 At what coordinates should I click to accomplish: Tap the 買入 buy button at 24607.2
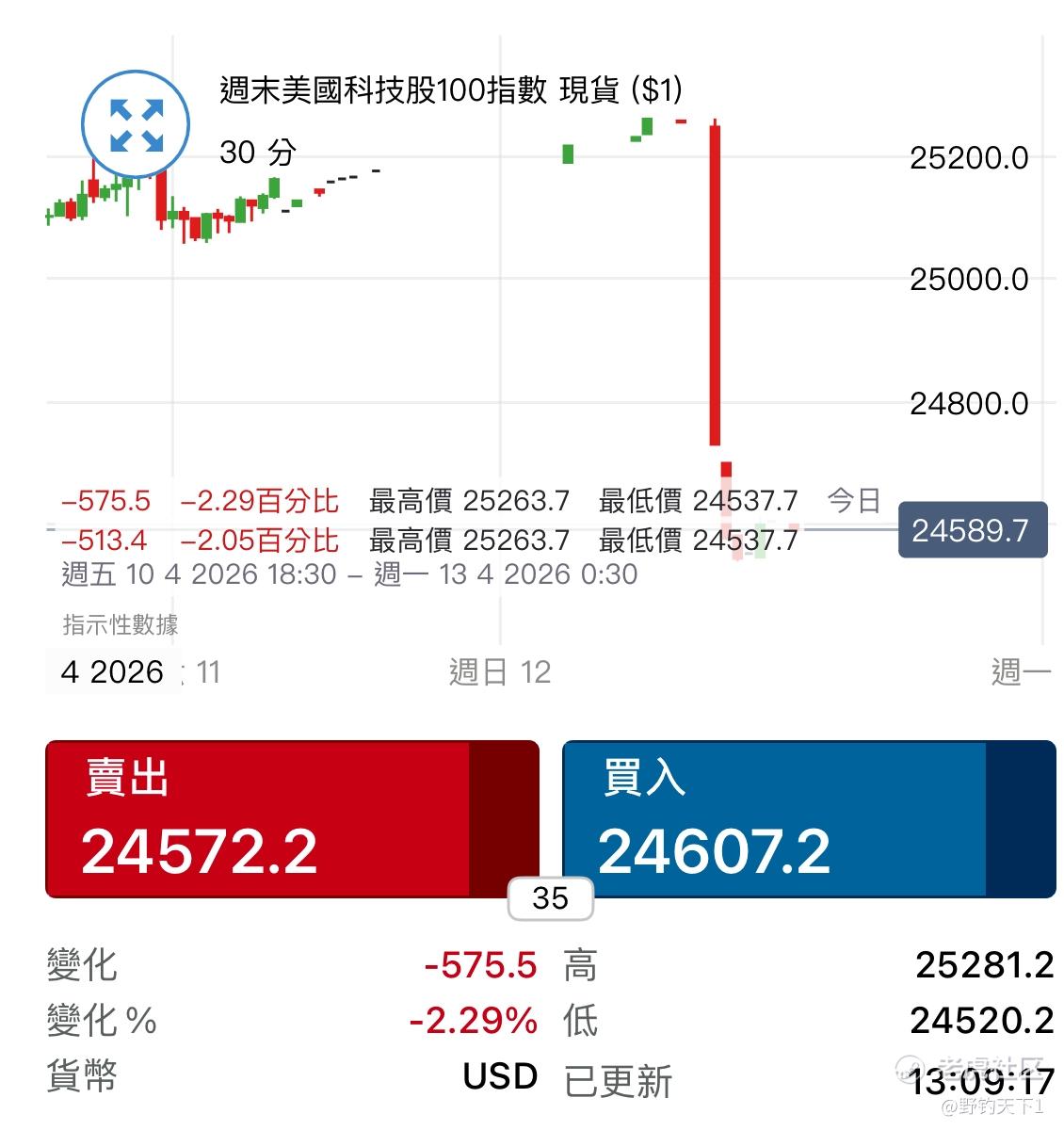(809, 819)
